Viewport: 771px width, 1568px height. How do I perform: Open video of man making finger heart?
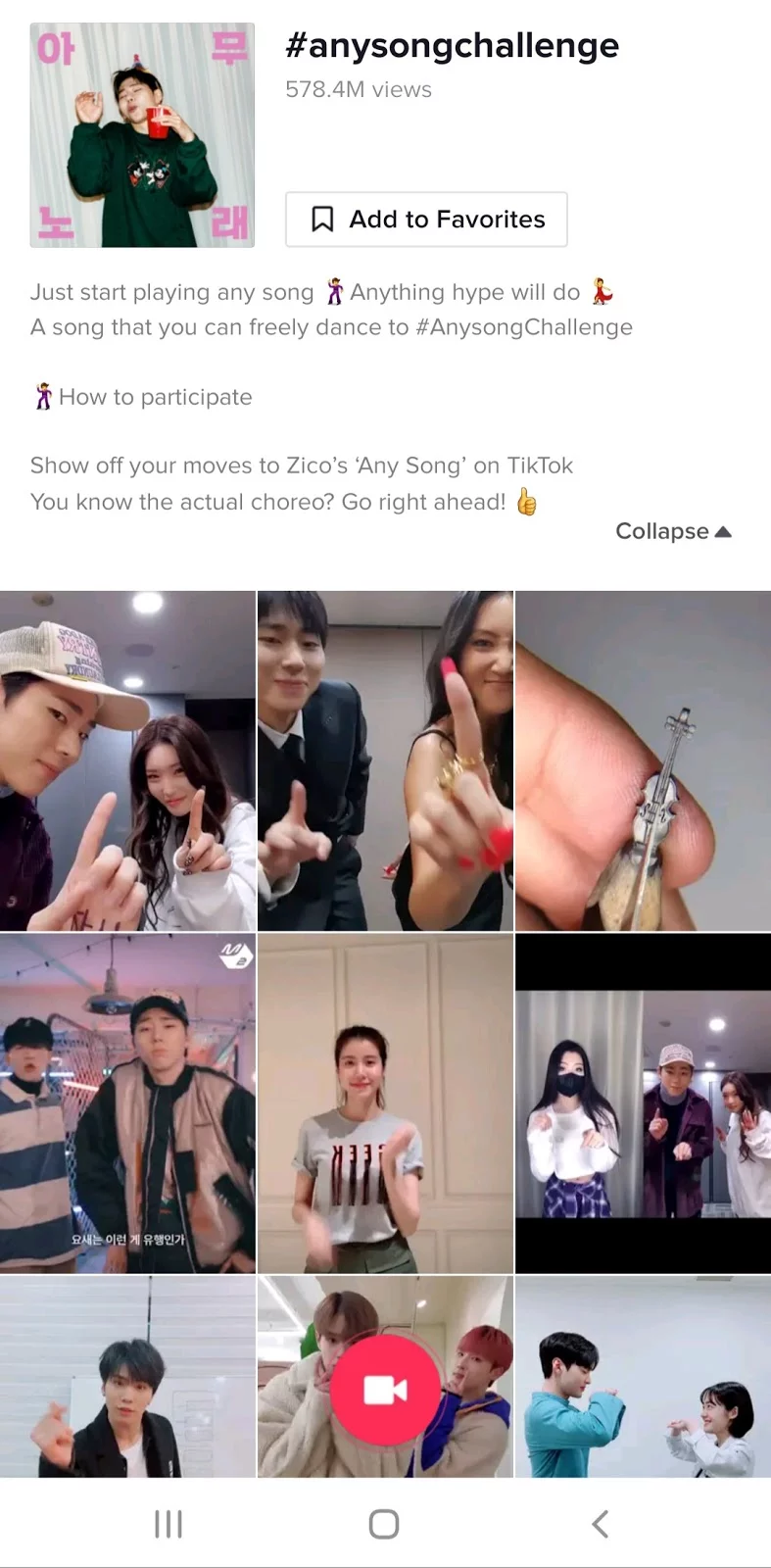(127, 1377)
